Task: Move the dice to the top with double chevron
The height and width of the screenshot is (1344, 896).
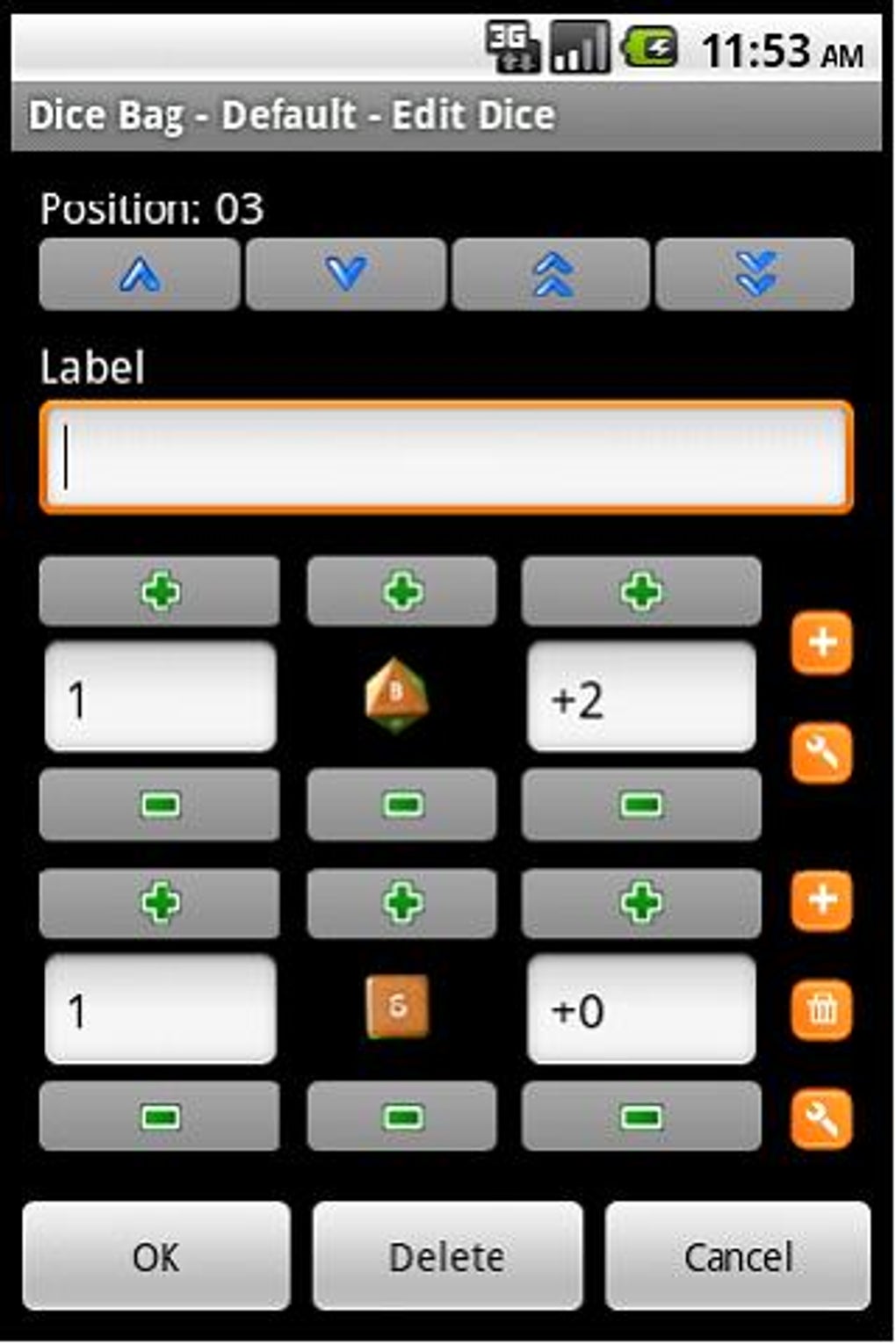Action: click(x=550, y=274)
